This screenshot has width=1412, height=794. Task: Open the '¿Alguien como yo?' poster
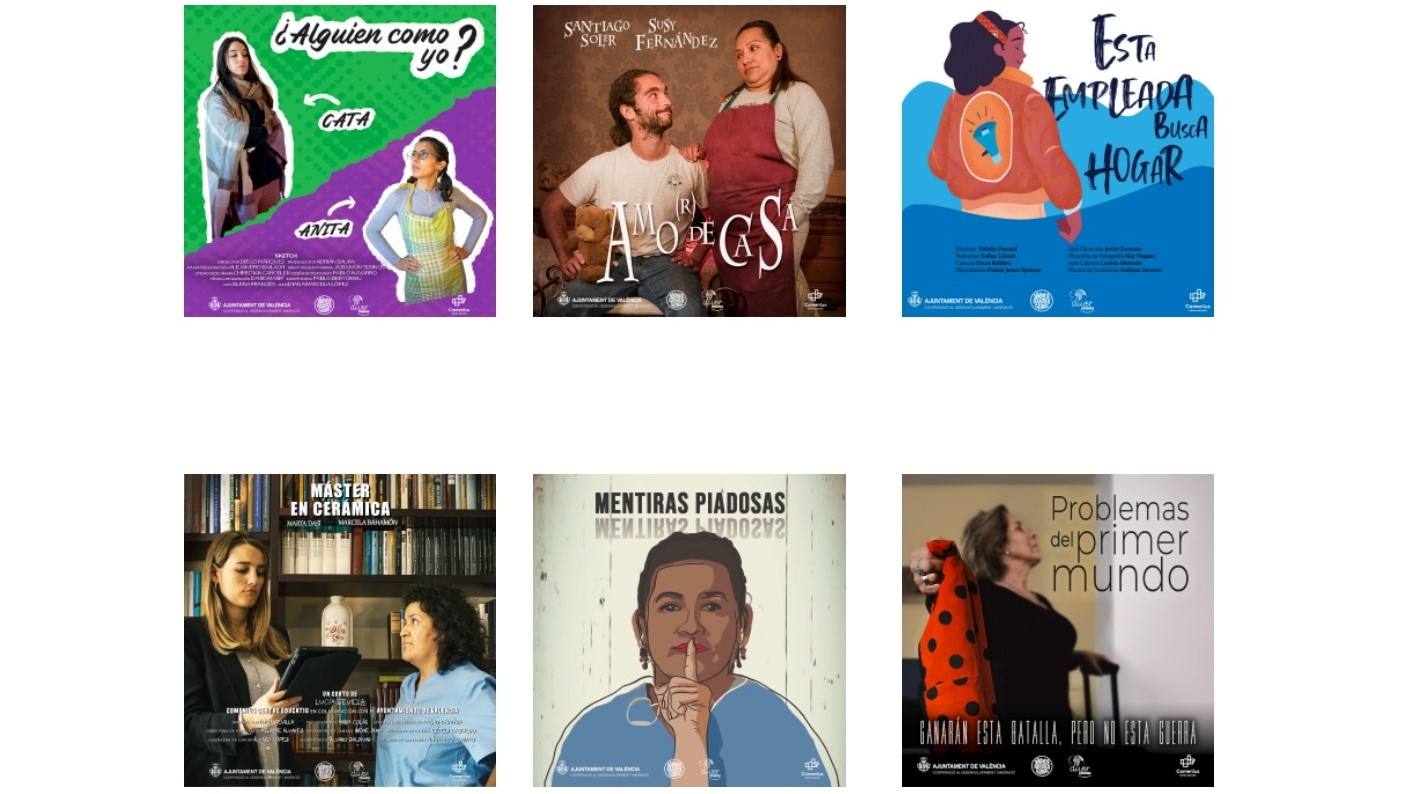point(340,161)
